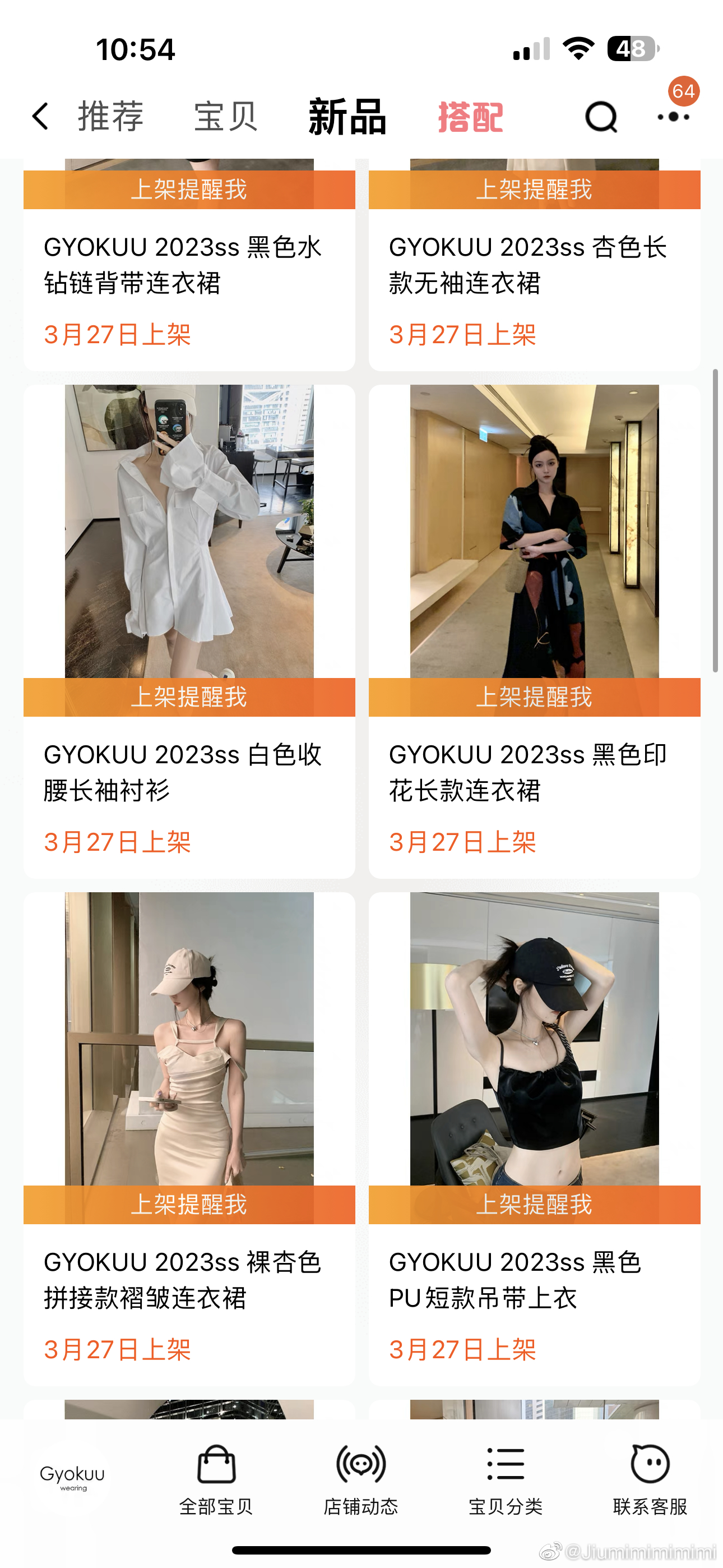Switch to the 推荐 tab
Viewport: 723px width, 1568px height.
(x=111, y=116)
